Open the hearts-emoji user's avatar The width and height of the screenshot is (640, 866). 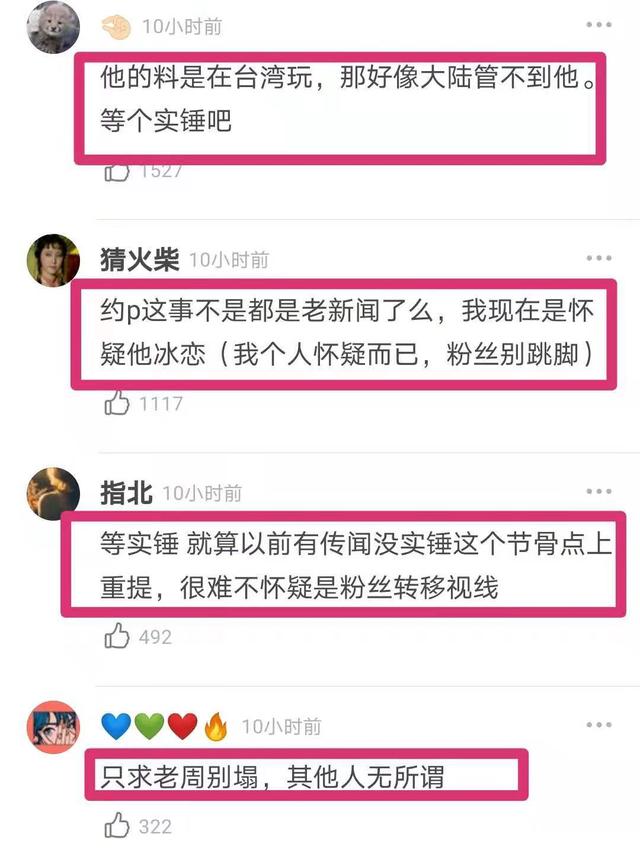tap(52, 727)
